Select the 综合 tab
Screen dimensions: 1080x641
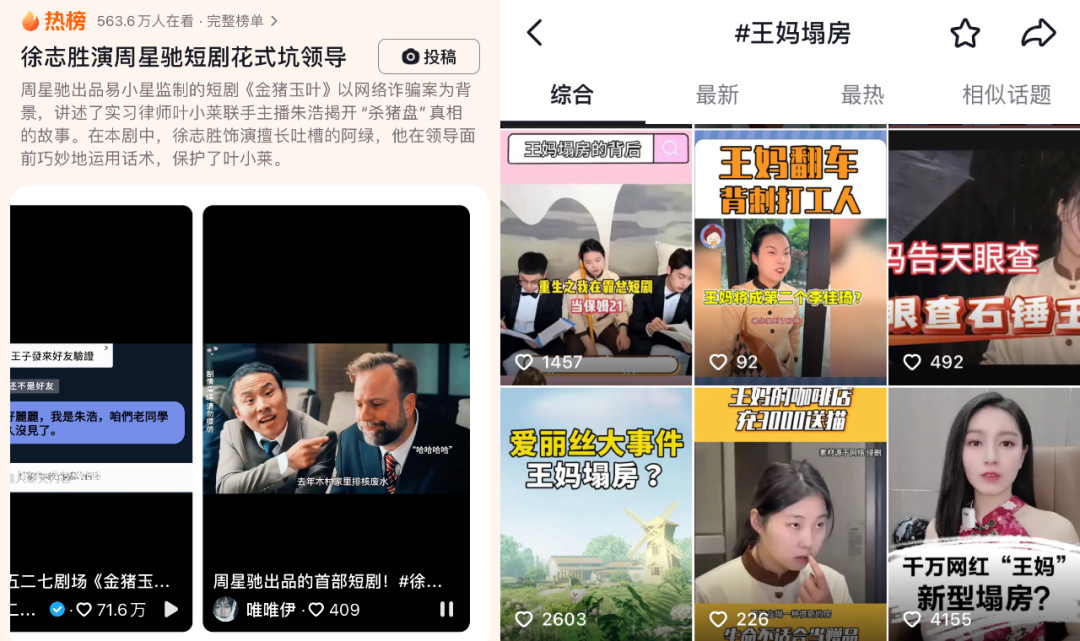(572, 95)
